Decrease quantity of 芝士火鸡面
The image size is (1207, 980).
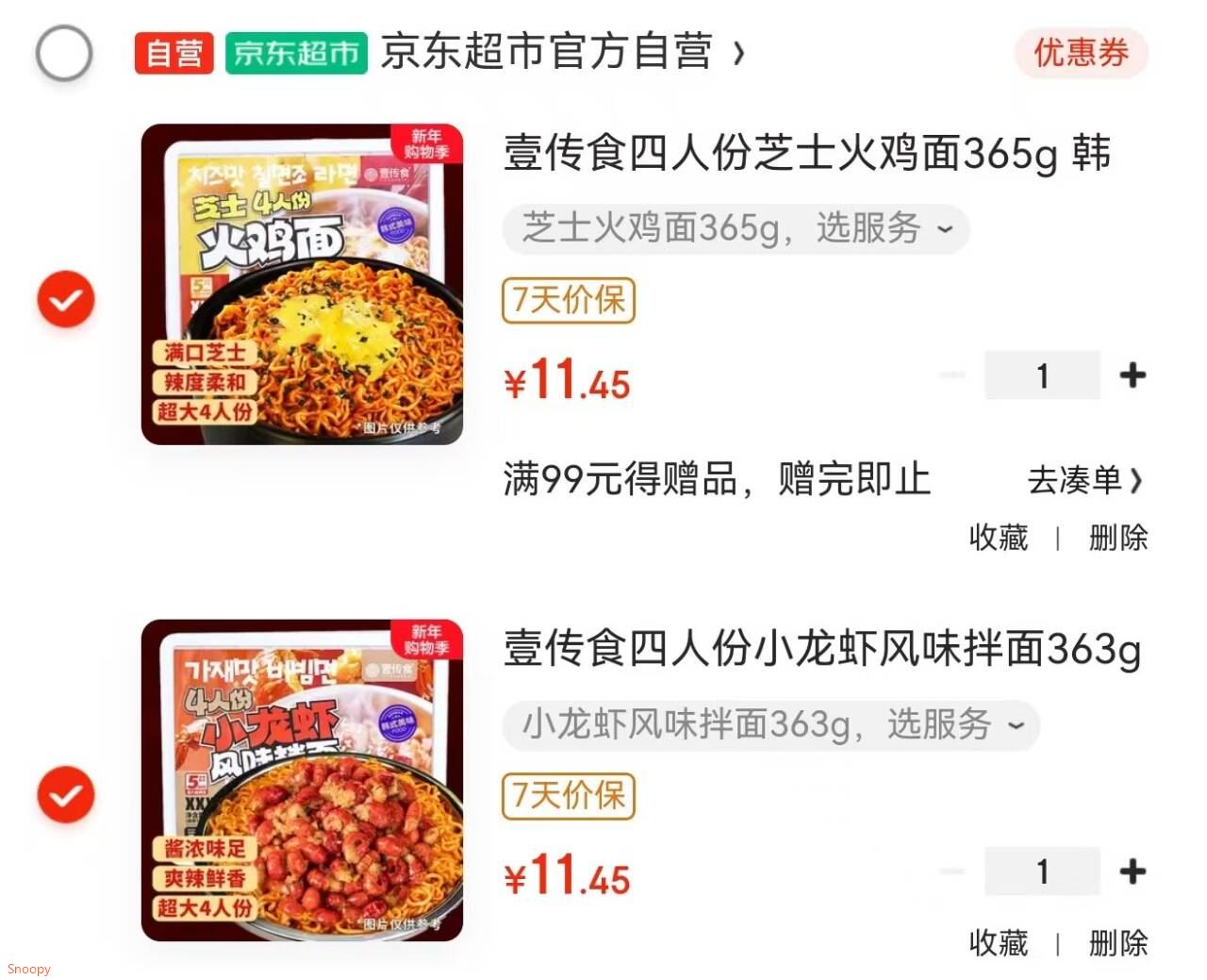[x=952, y=375]
